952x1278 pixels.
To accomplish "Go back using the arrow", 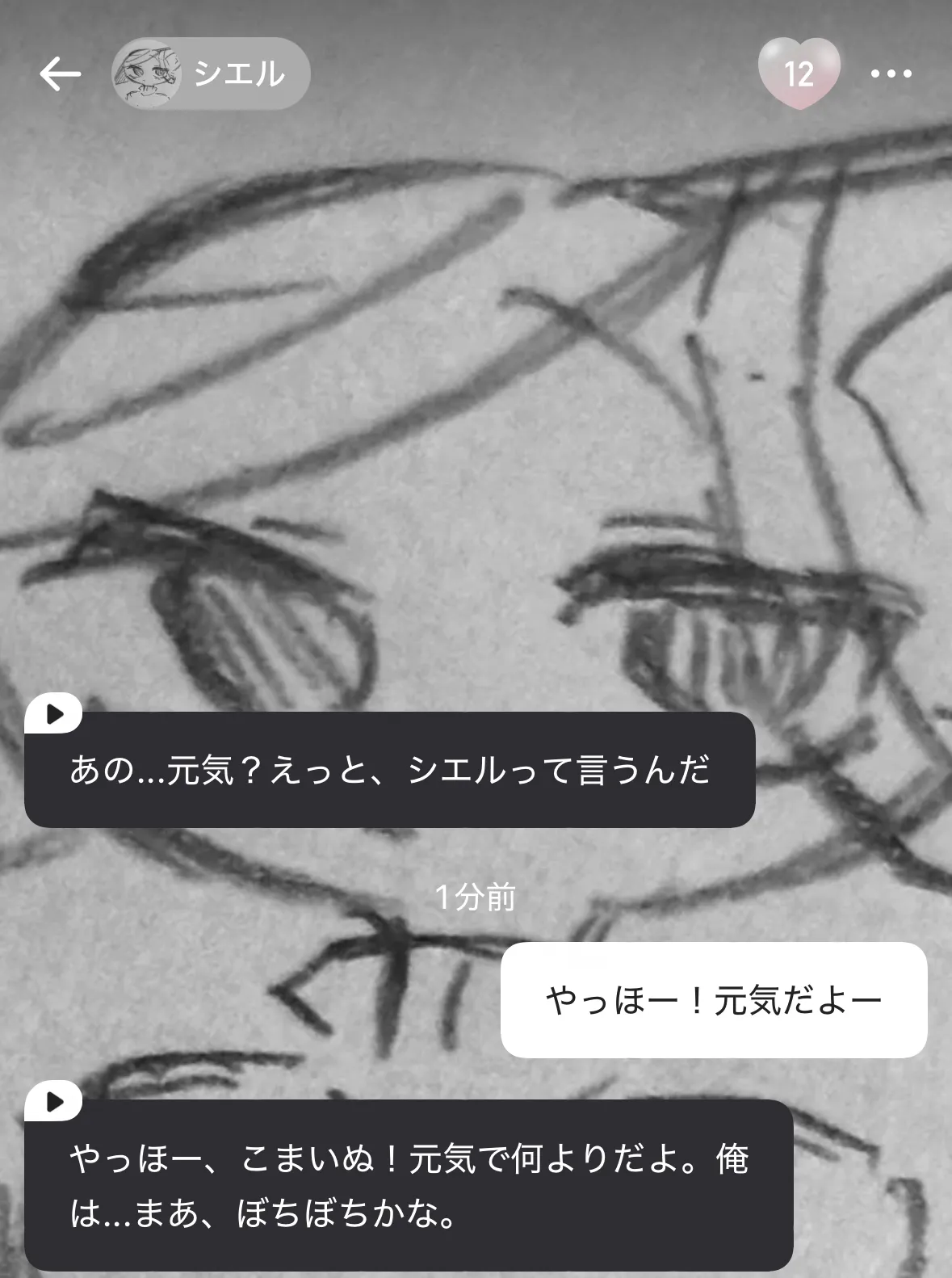I will [60, 74].
